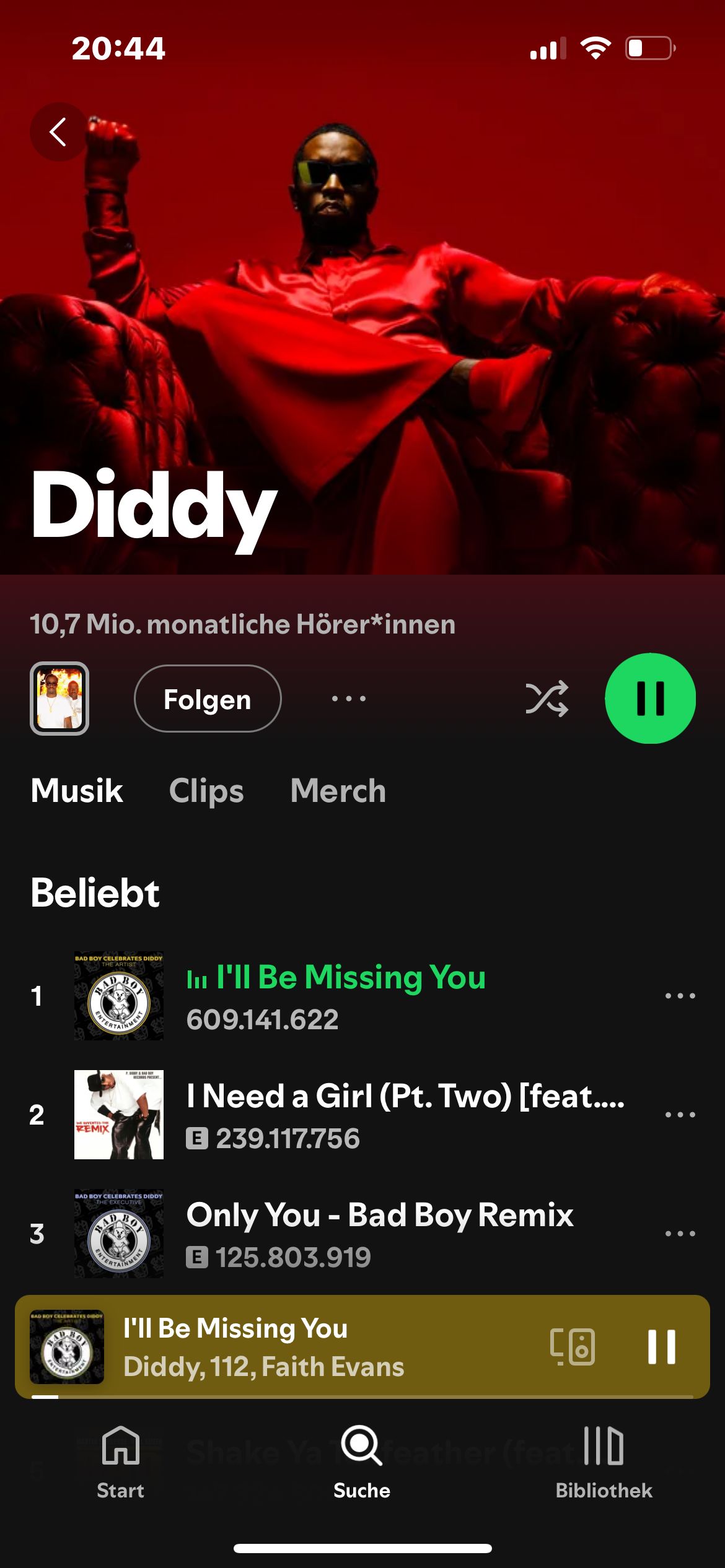Open the artist options menu next to Folgen

(348, 699)
